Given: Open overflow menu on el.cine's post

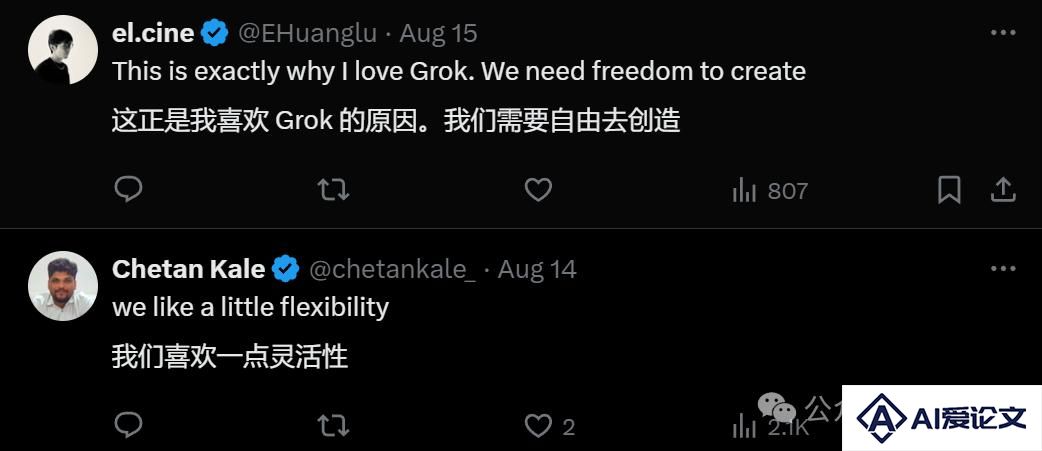Looking at the screenshot, I should [1003, 33].
